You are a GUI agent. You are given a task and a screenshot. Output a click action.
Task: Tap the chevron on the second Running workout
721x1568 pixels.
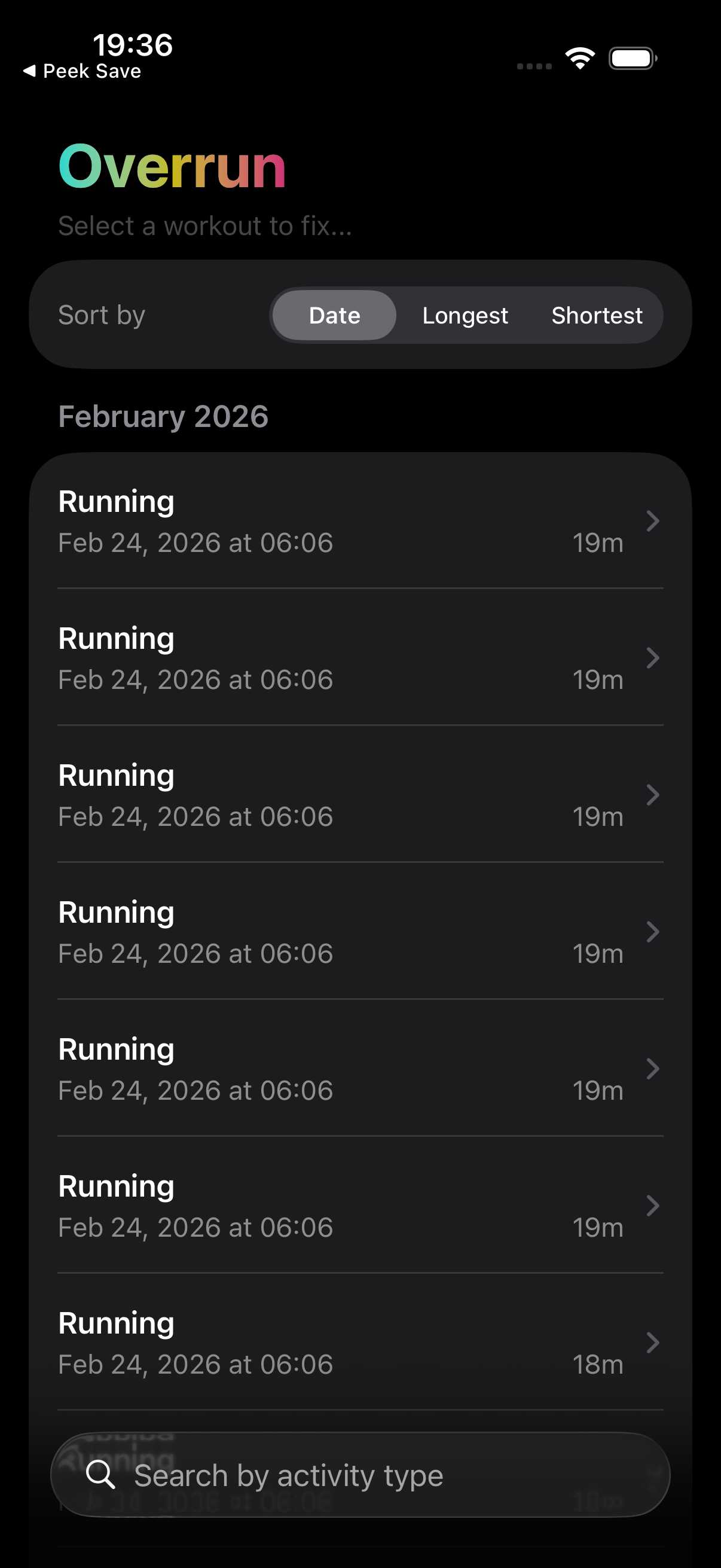click(653, 657)
